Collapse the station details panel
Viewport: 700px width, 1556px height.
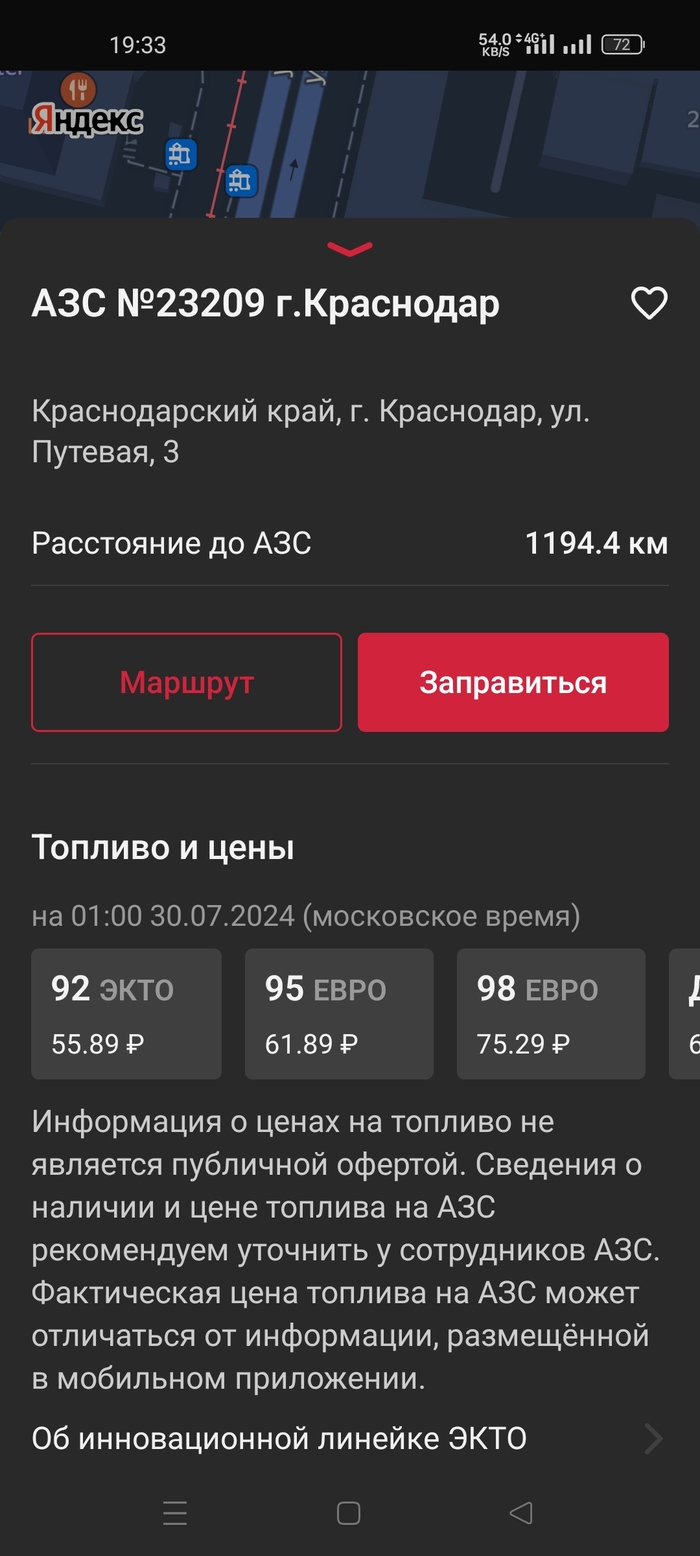coord(349,248)
